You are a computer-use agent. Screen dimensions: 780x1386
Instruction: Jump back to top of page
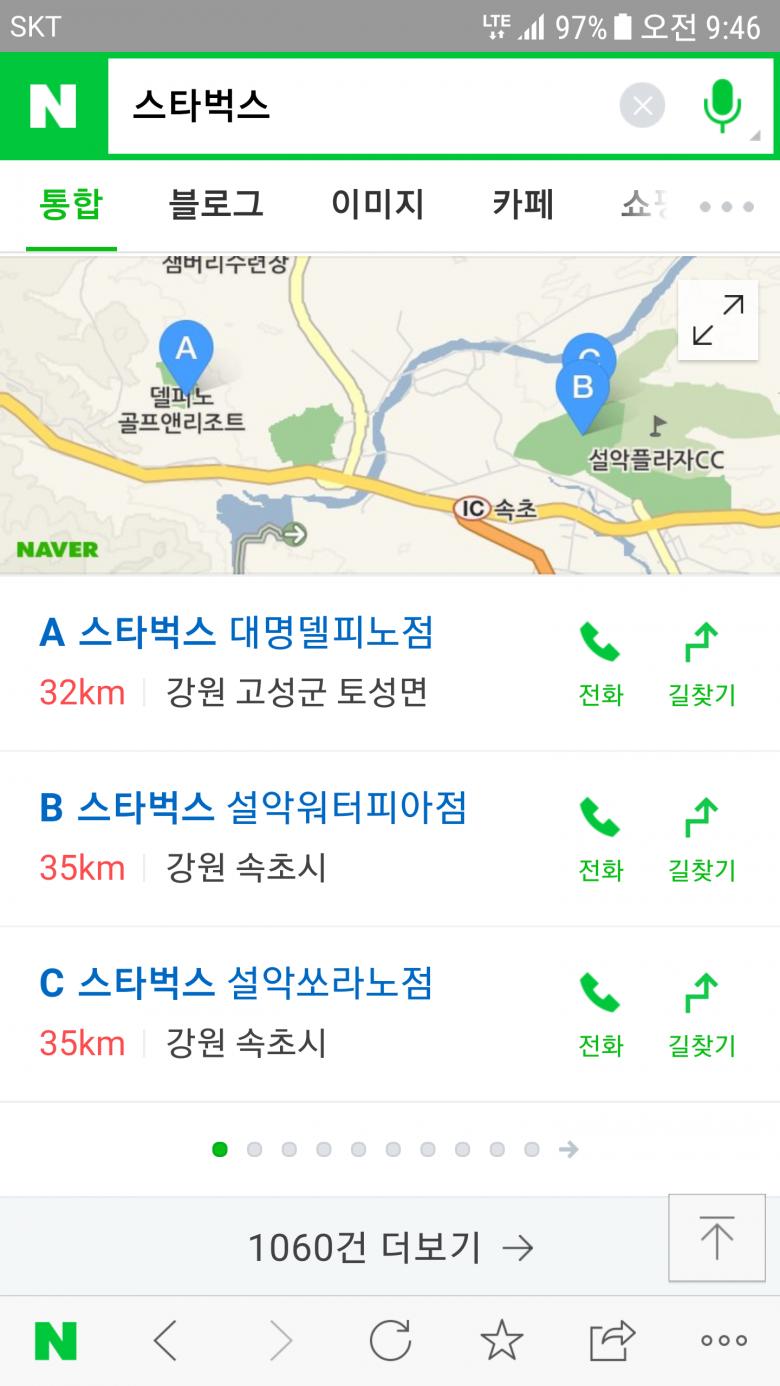(x=716, y=1238)
